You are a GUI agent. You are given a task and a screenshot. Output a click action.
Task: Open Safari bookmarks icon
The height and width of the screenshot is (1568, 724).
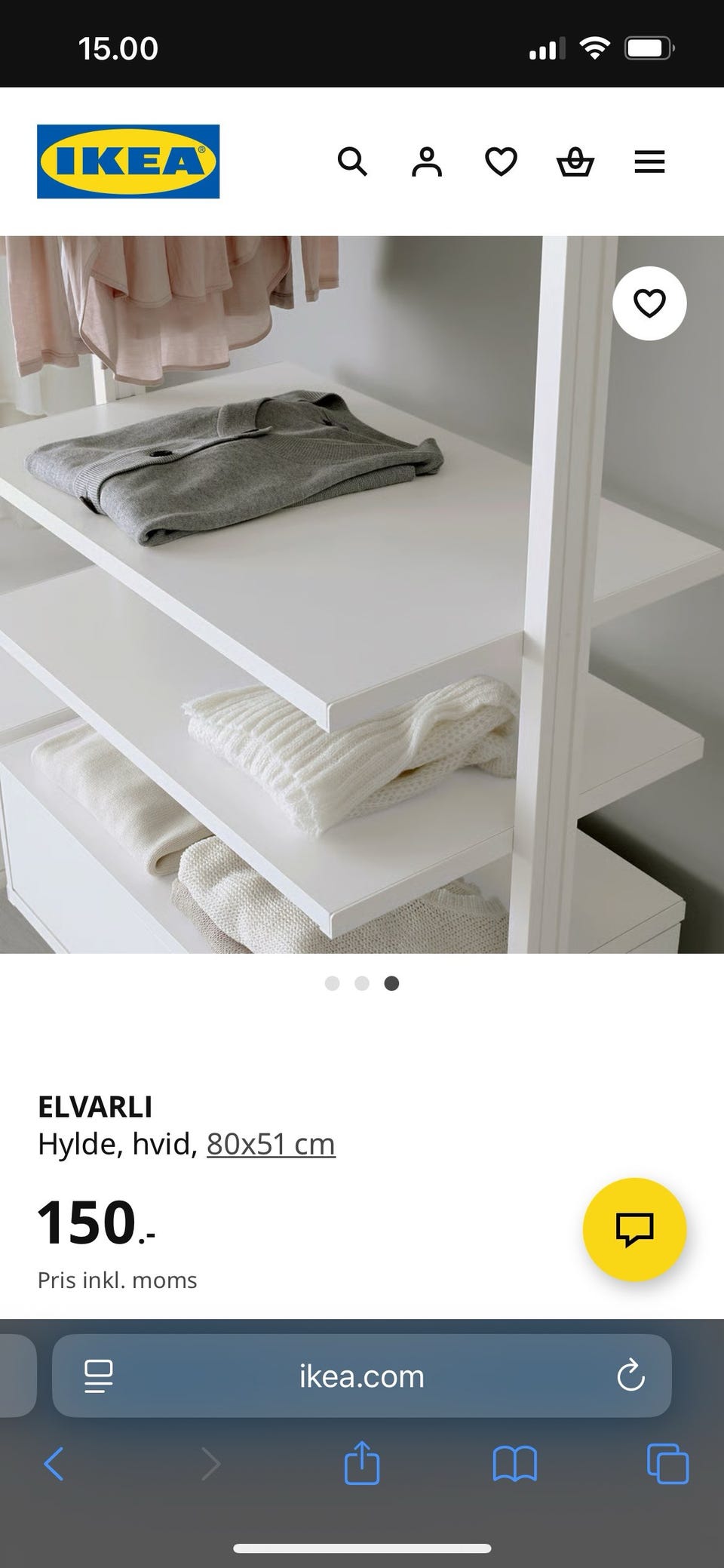click(516, 1465)
